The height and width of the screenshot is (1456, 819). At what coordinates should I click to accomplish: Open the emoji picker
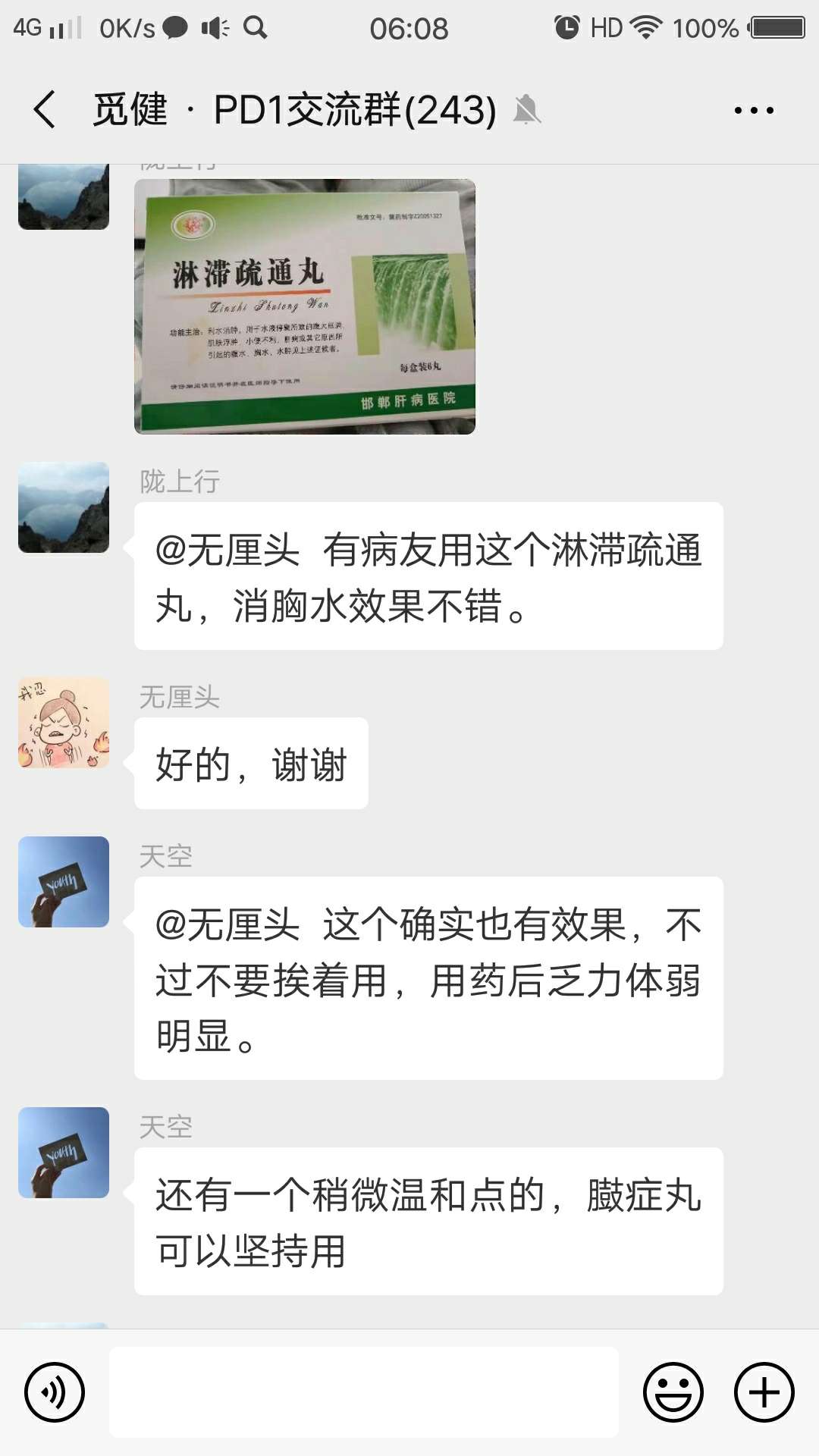(x=673, y=1392)
